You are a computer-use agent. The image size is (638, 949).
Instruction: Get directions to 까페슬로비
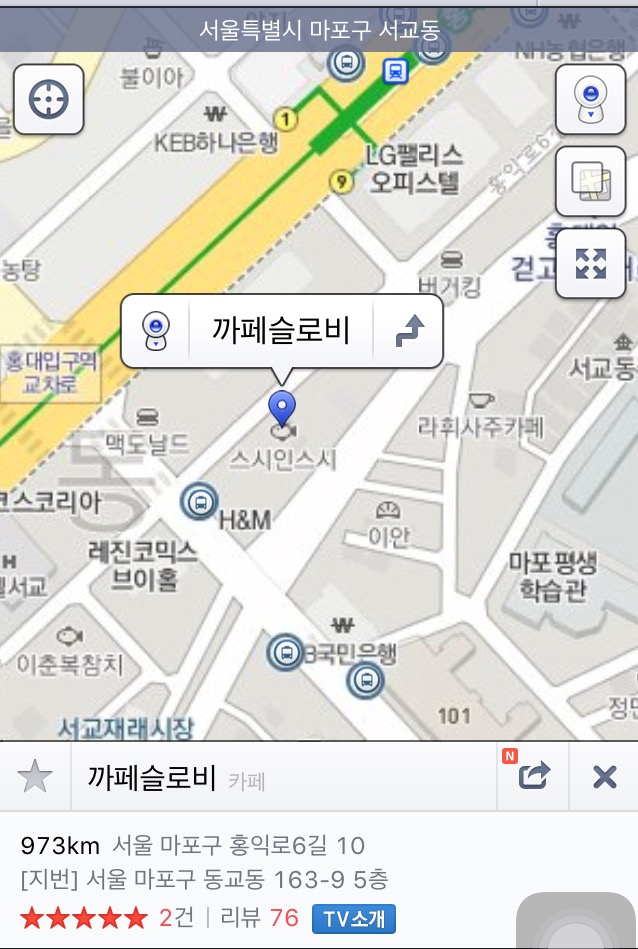[x=408, y=331]
